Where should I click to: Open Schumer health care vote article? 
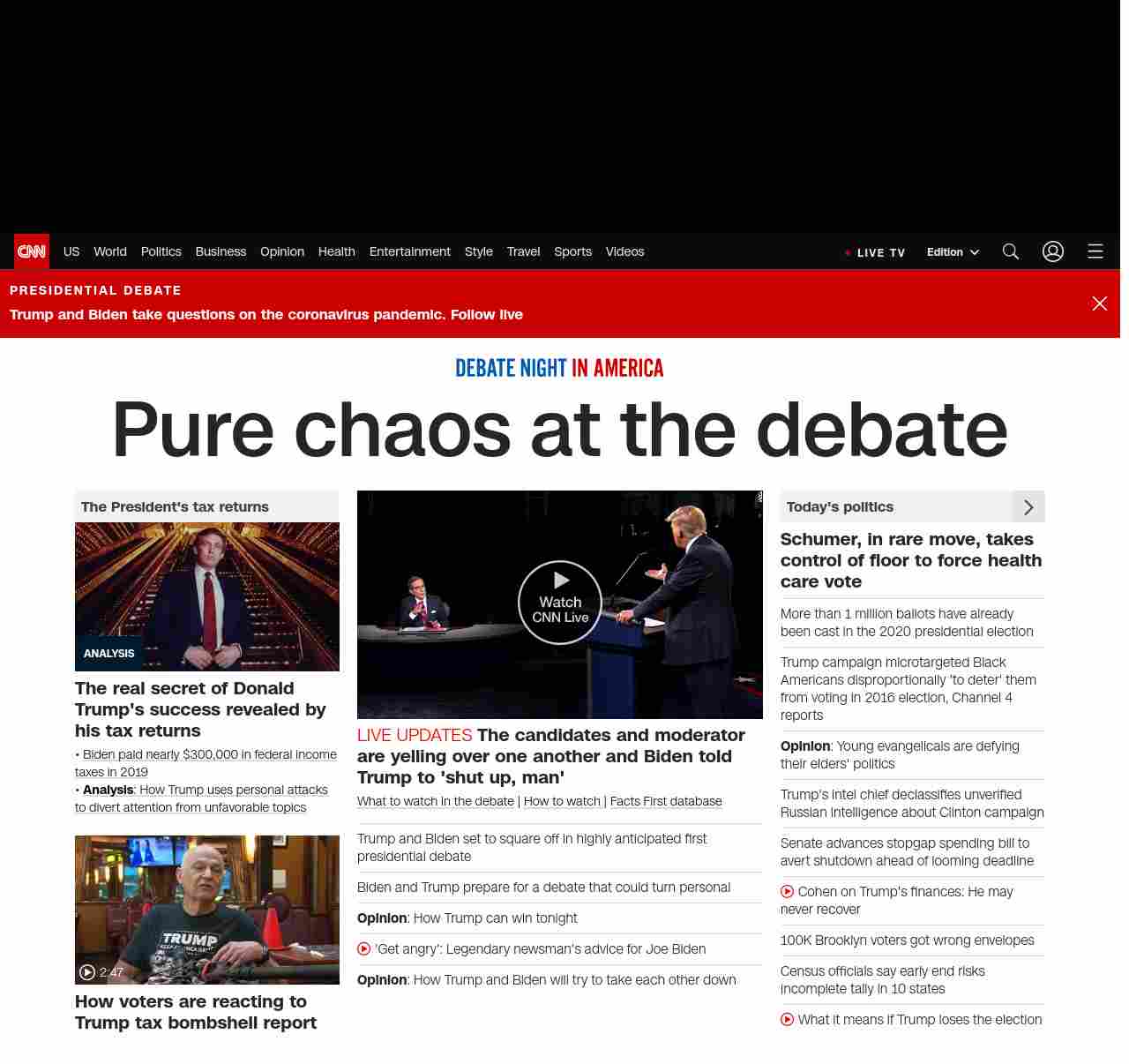click(x=911, y=560)
